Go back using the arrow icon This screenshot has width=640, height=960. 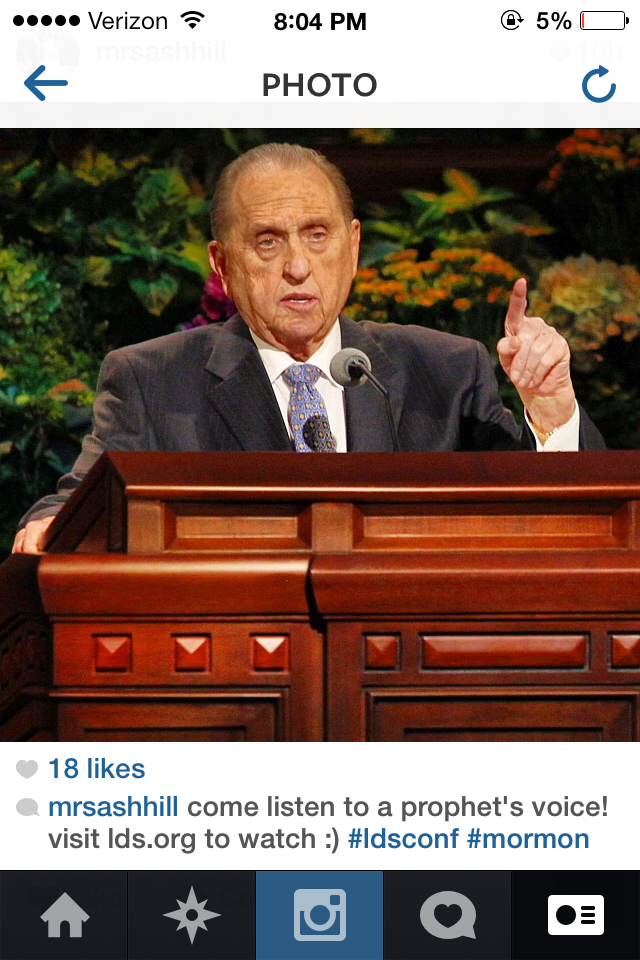tap(45, 85)
